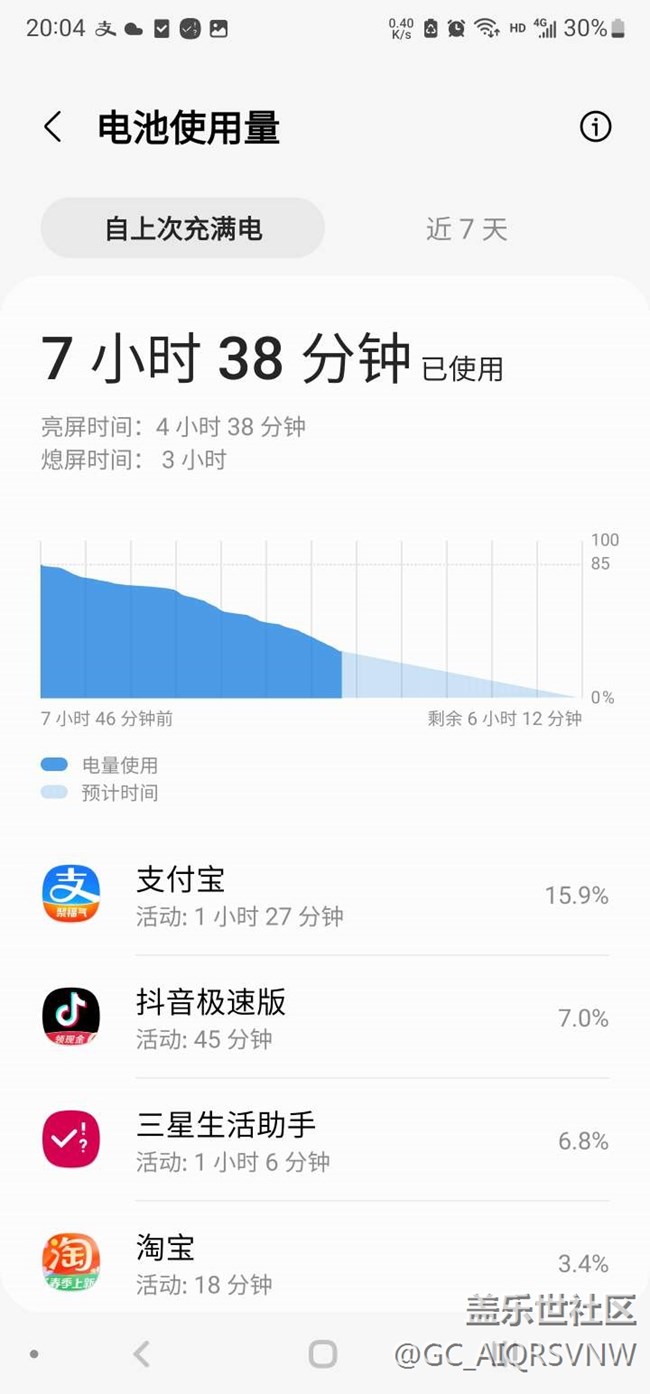Select the 自上次充满电 tab

183,228
